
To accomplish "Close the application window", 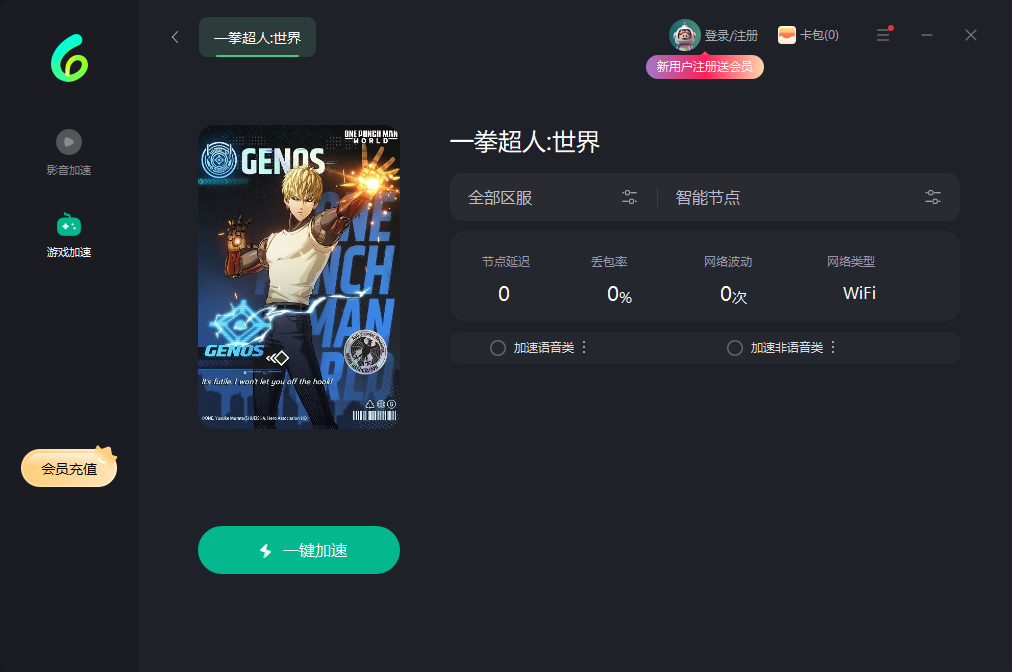I will coord(970,35).
